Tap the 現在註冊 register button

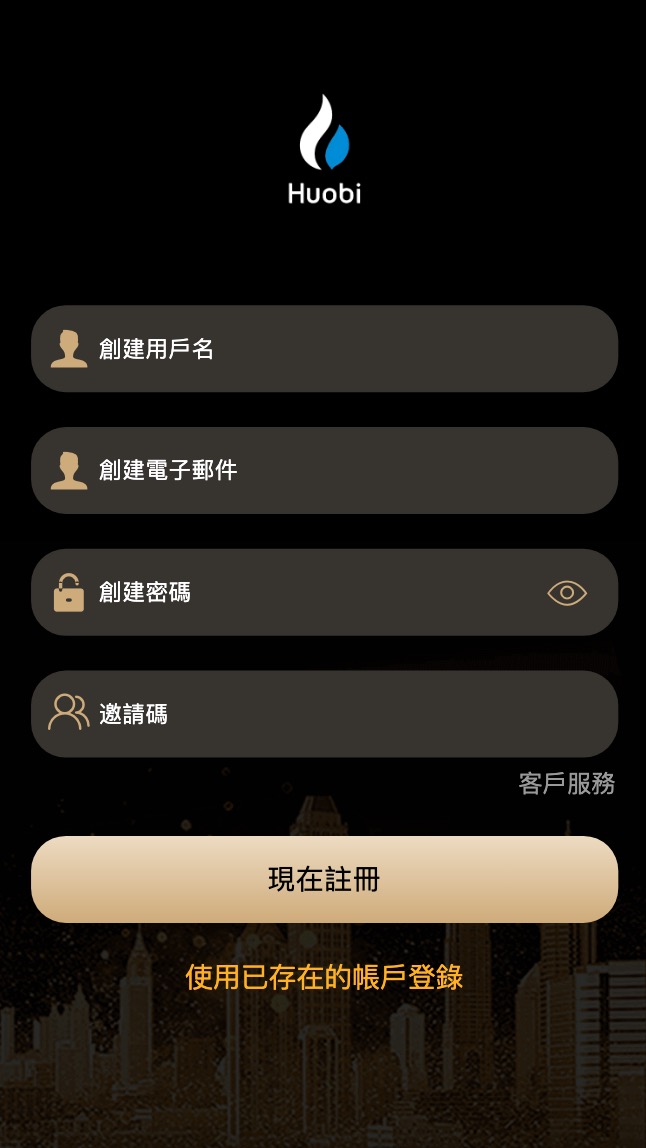(x=324, y=879)
